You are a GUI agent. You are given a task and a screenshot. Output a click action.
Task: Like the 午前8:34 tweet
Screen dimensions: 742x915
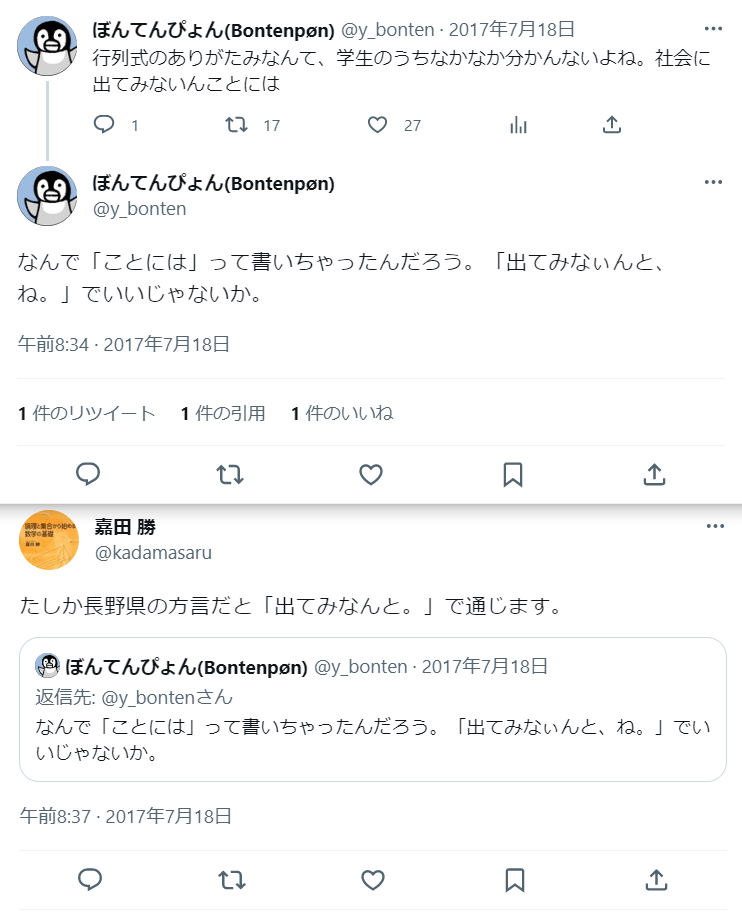(x=371, y=474)
